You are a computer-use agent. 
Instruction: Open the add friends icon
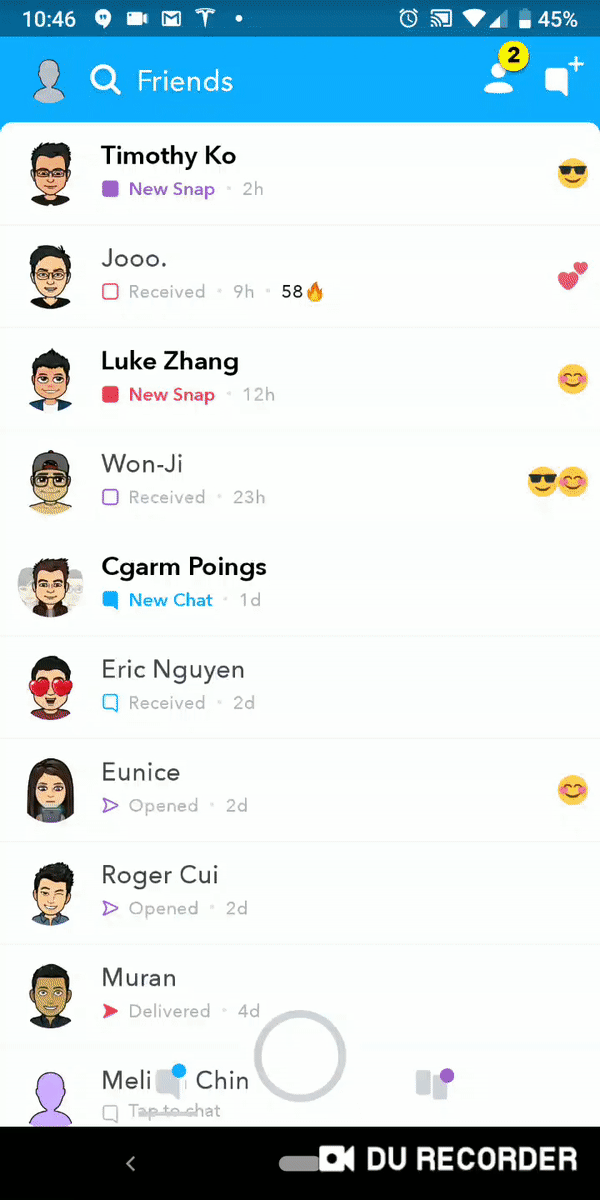(x=500, y=78)
